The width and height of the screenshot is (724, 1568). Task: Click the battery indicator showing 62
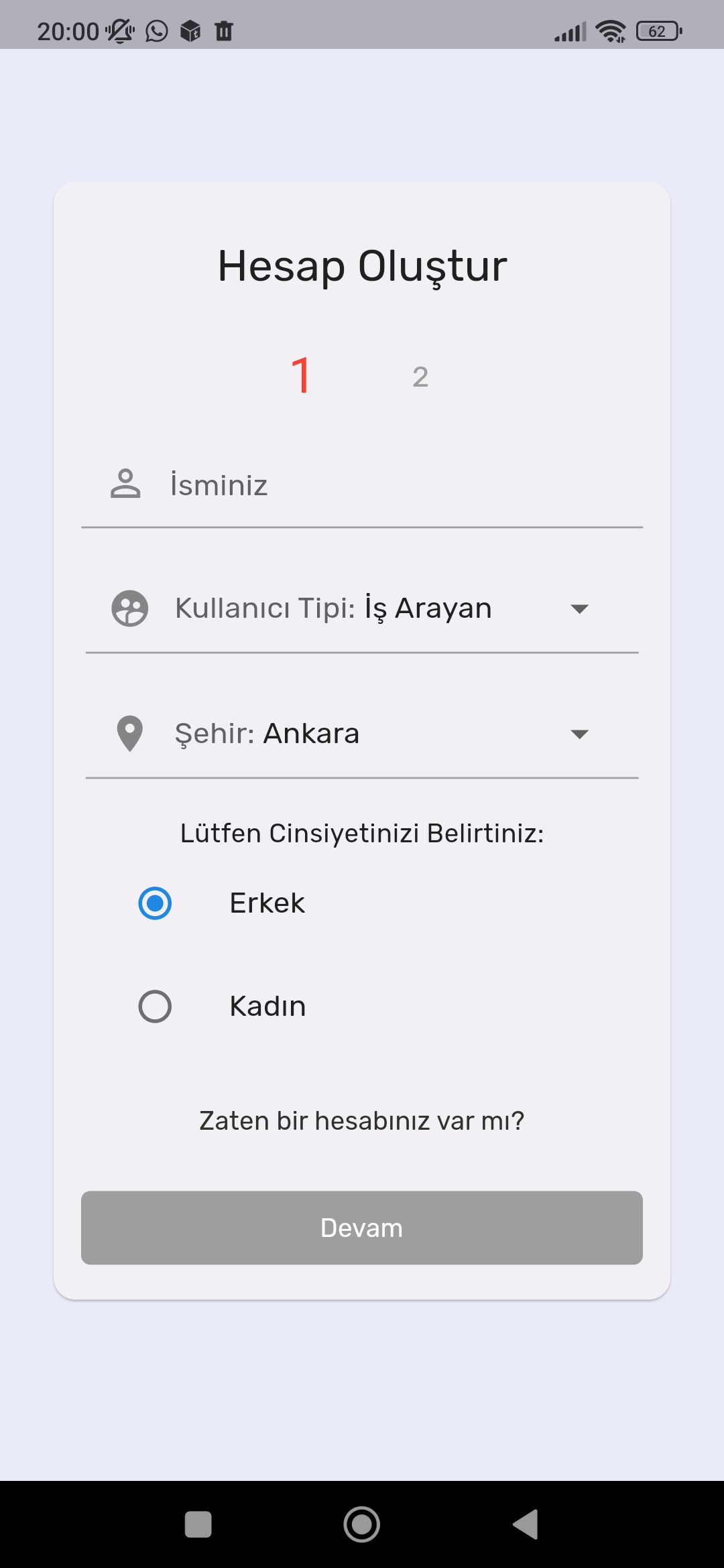tap(656, 30)
